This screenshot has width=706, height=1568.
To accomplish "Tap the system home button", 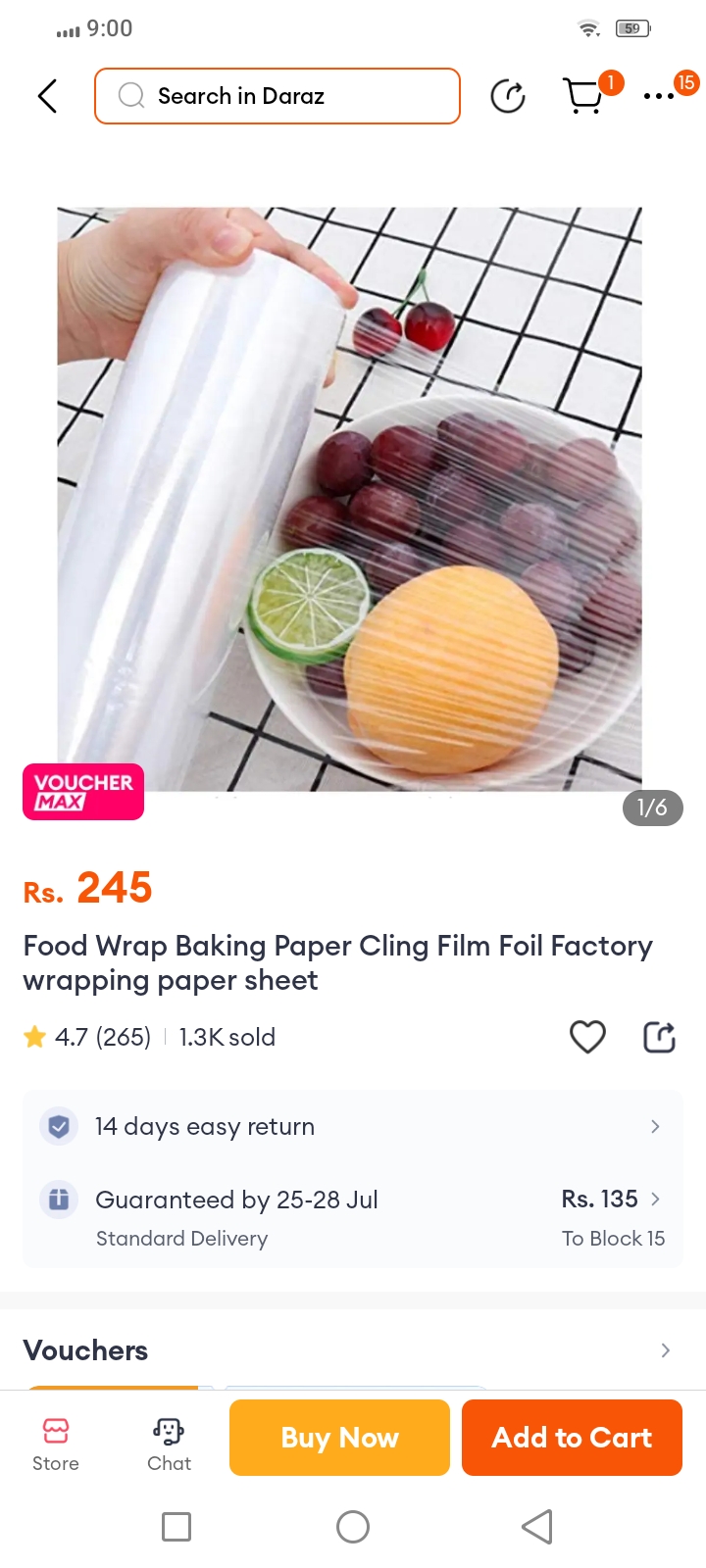I will (x=353, y=1527).
